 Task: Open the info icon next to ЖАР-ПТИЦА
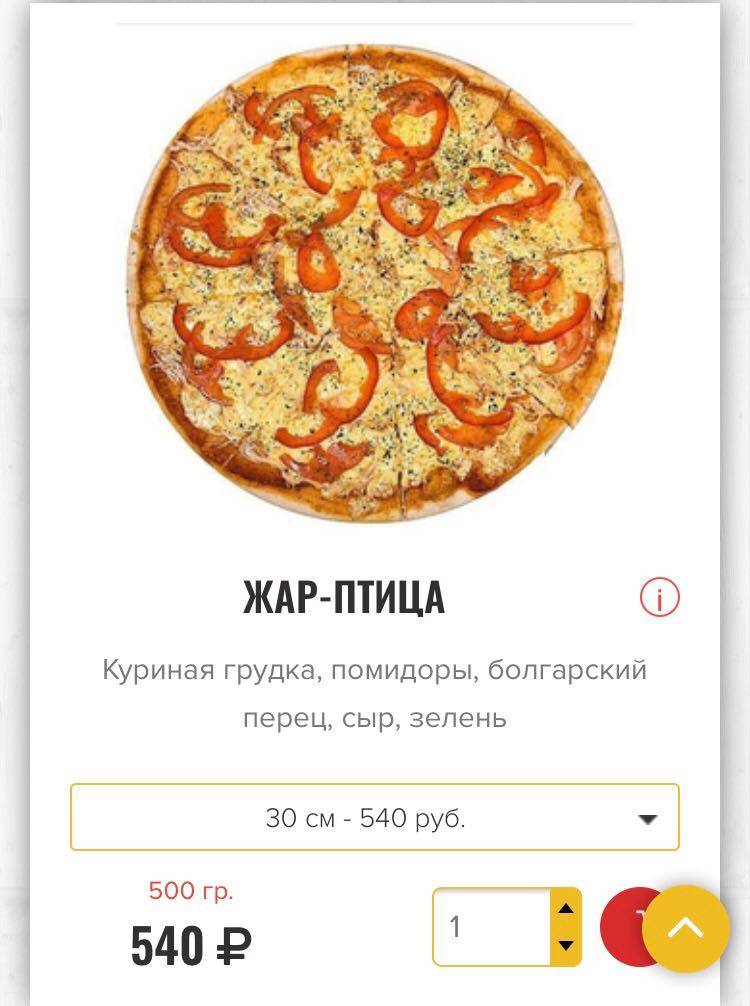pos(658,597)
